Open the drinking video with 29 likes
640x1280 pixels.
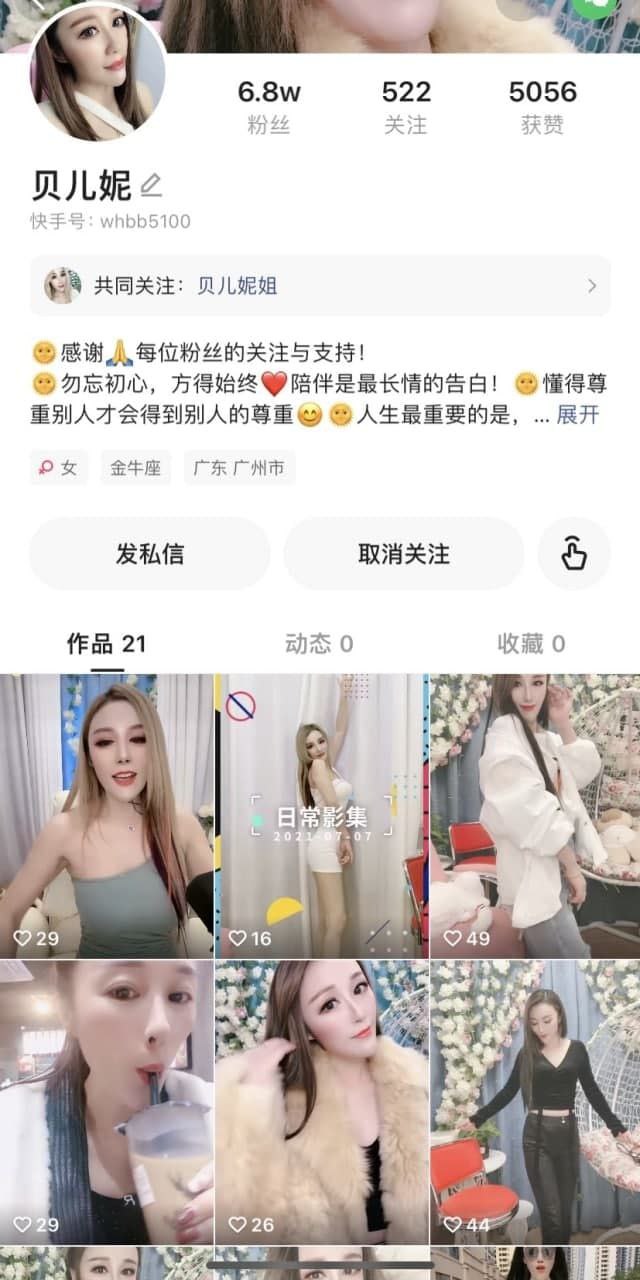coord(106,1100)
